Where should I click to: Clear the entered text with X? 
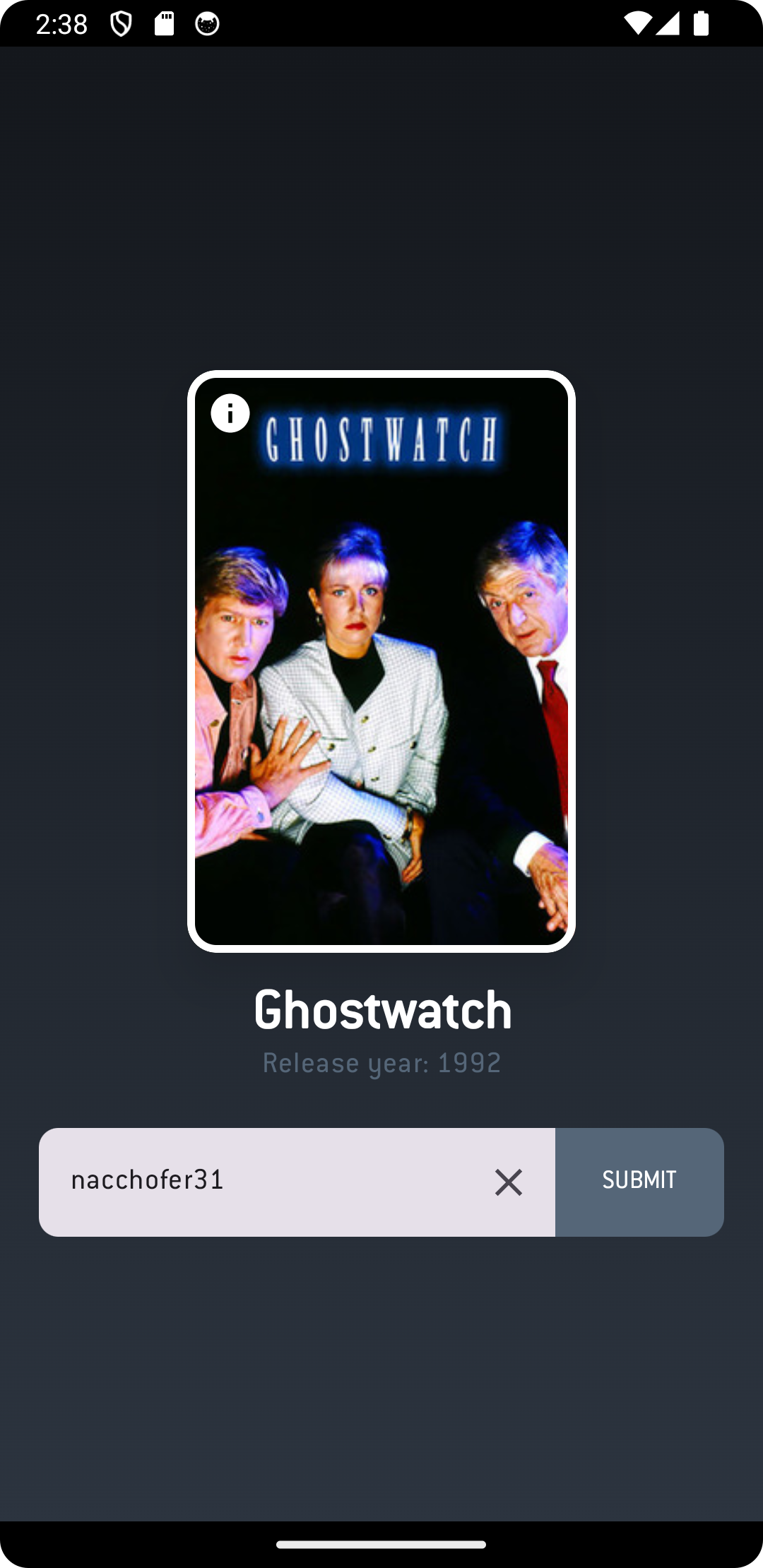[508, 1182]
